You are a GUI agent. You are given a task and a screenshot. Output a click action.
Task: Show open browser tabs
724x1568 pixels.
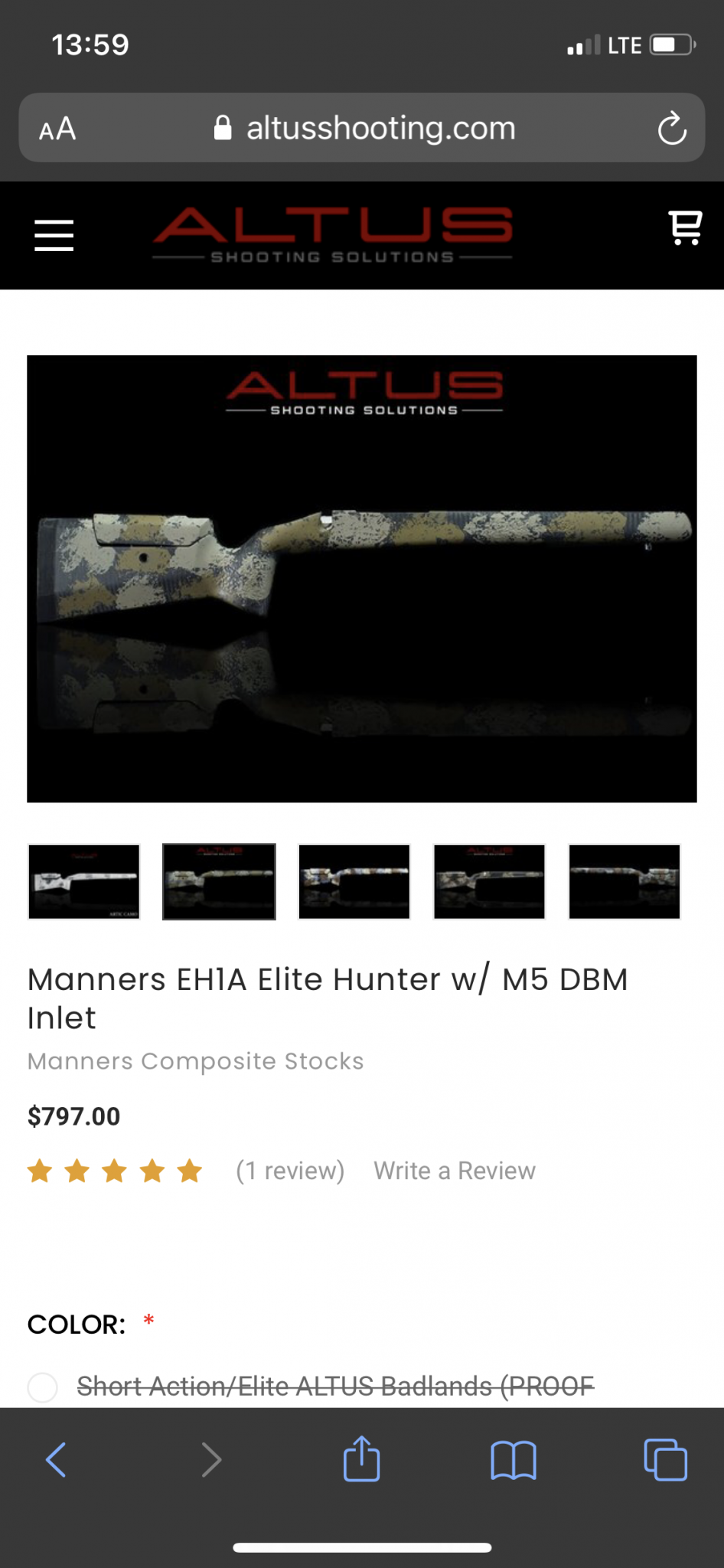coord(665,1459)
